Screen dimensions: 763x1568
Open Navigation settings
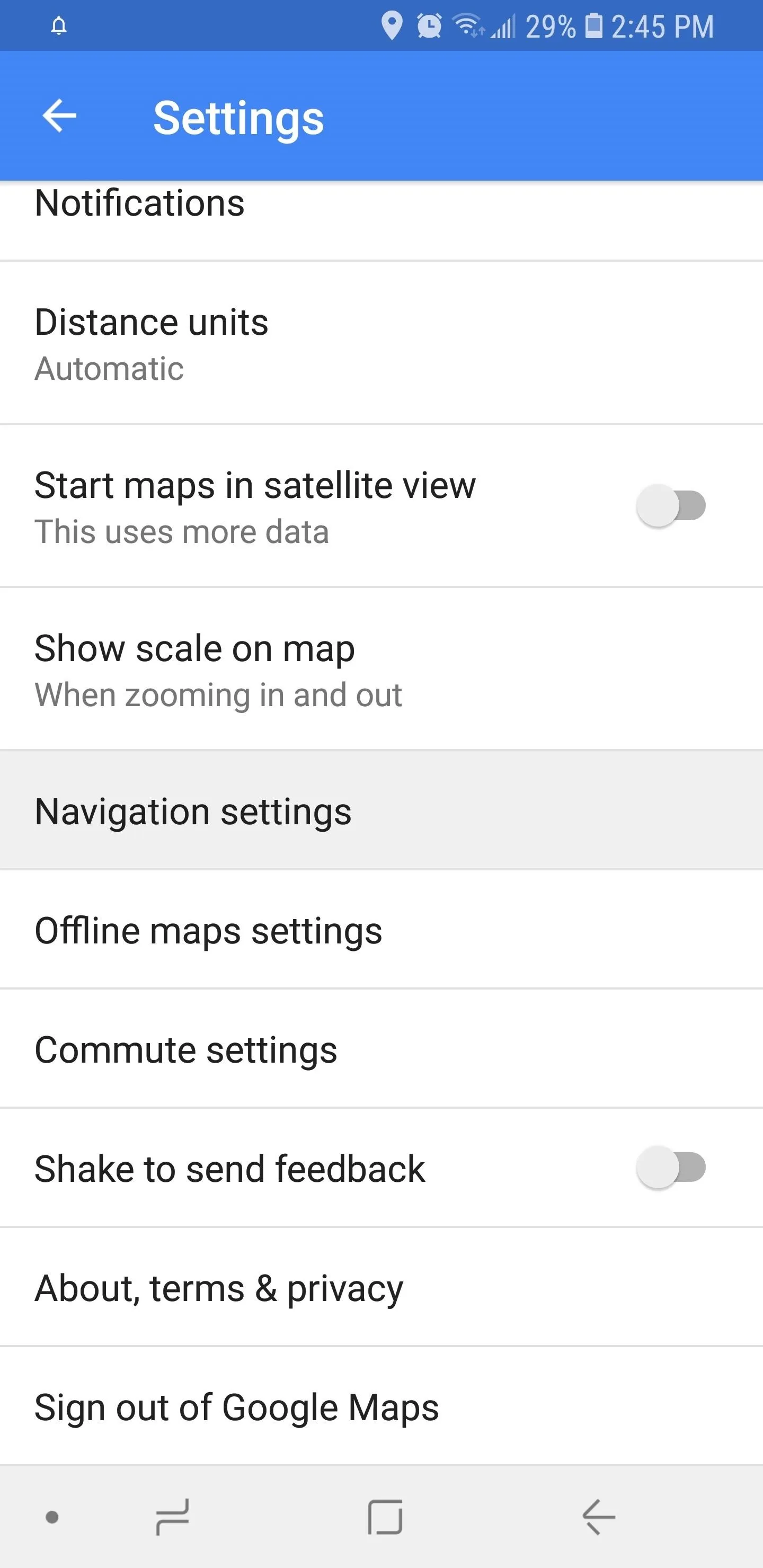pos(381,810)
